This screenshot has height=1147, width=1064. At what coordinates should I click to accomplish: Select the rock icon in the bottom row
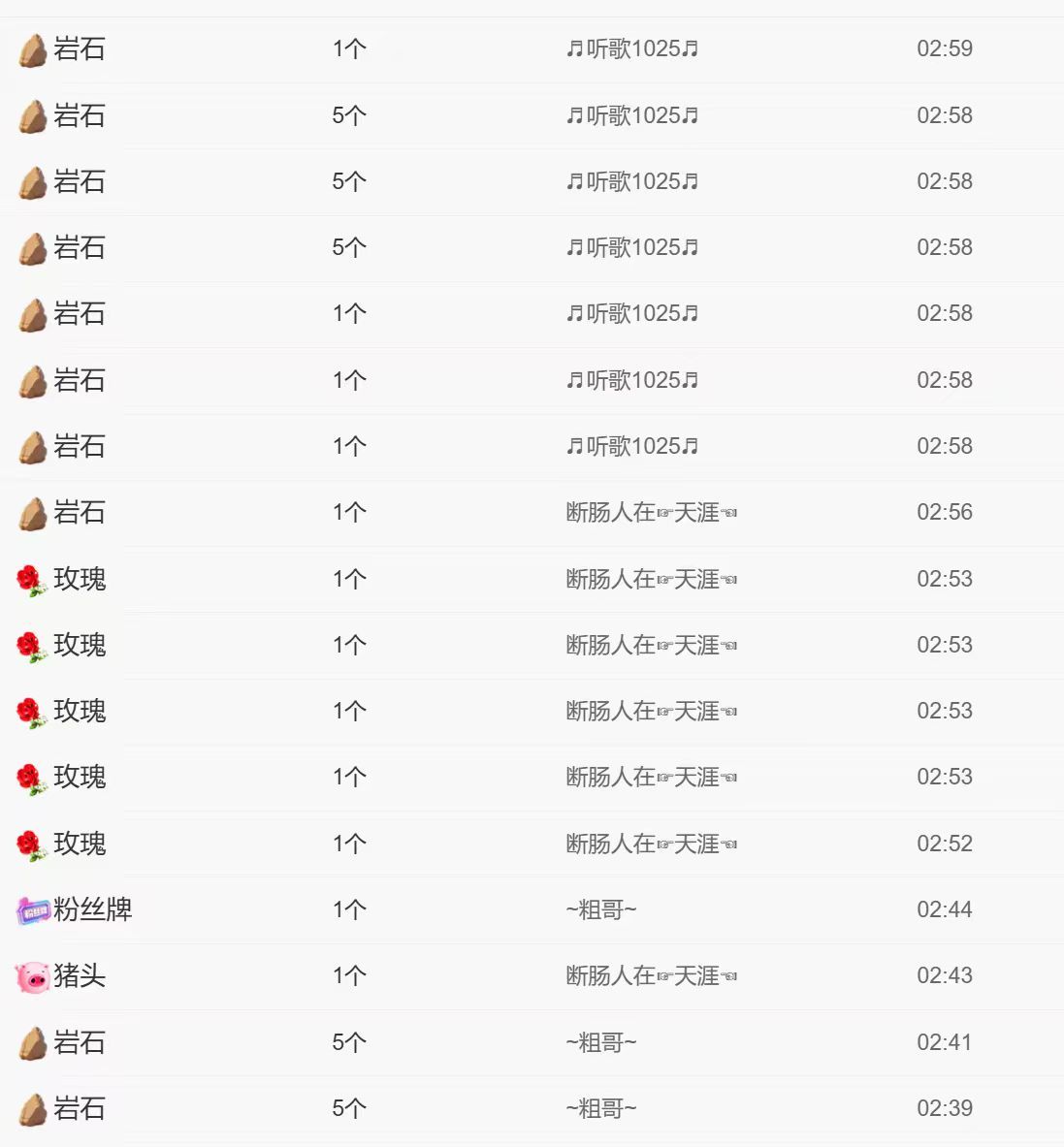click(33, 1107)
